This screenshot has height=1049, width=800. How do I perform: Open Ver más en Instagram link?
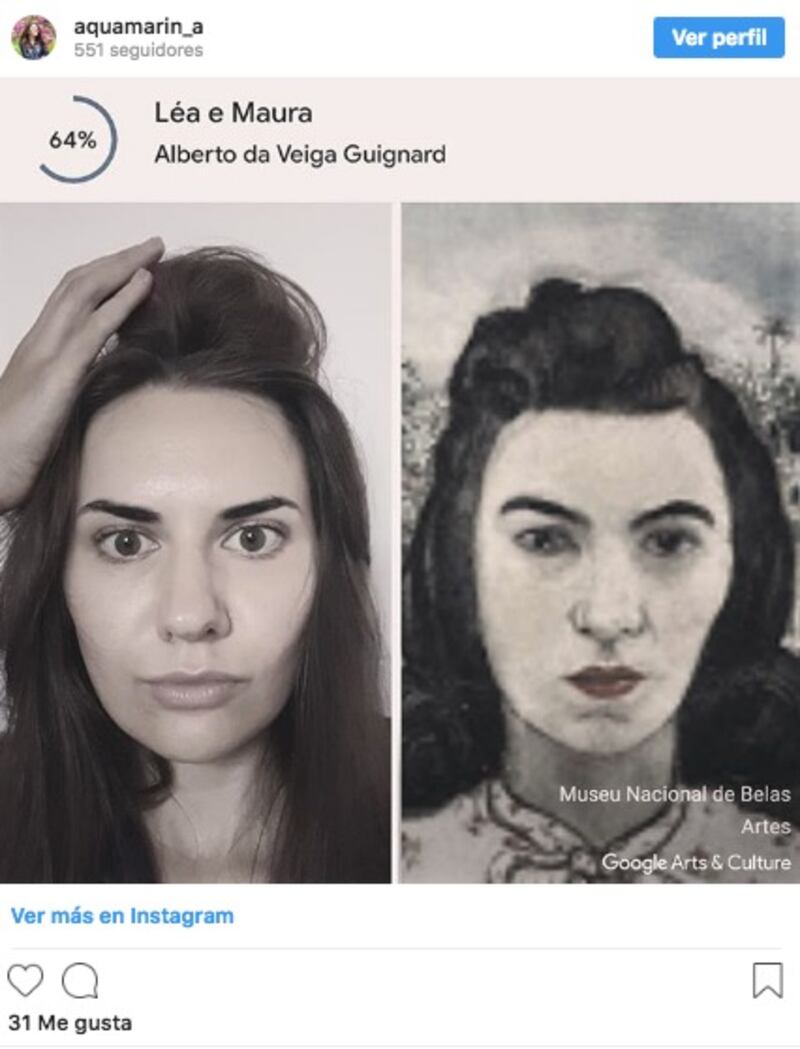pyautogui.click(x=122, y=916)
